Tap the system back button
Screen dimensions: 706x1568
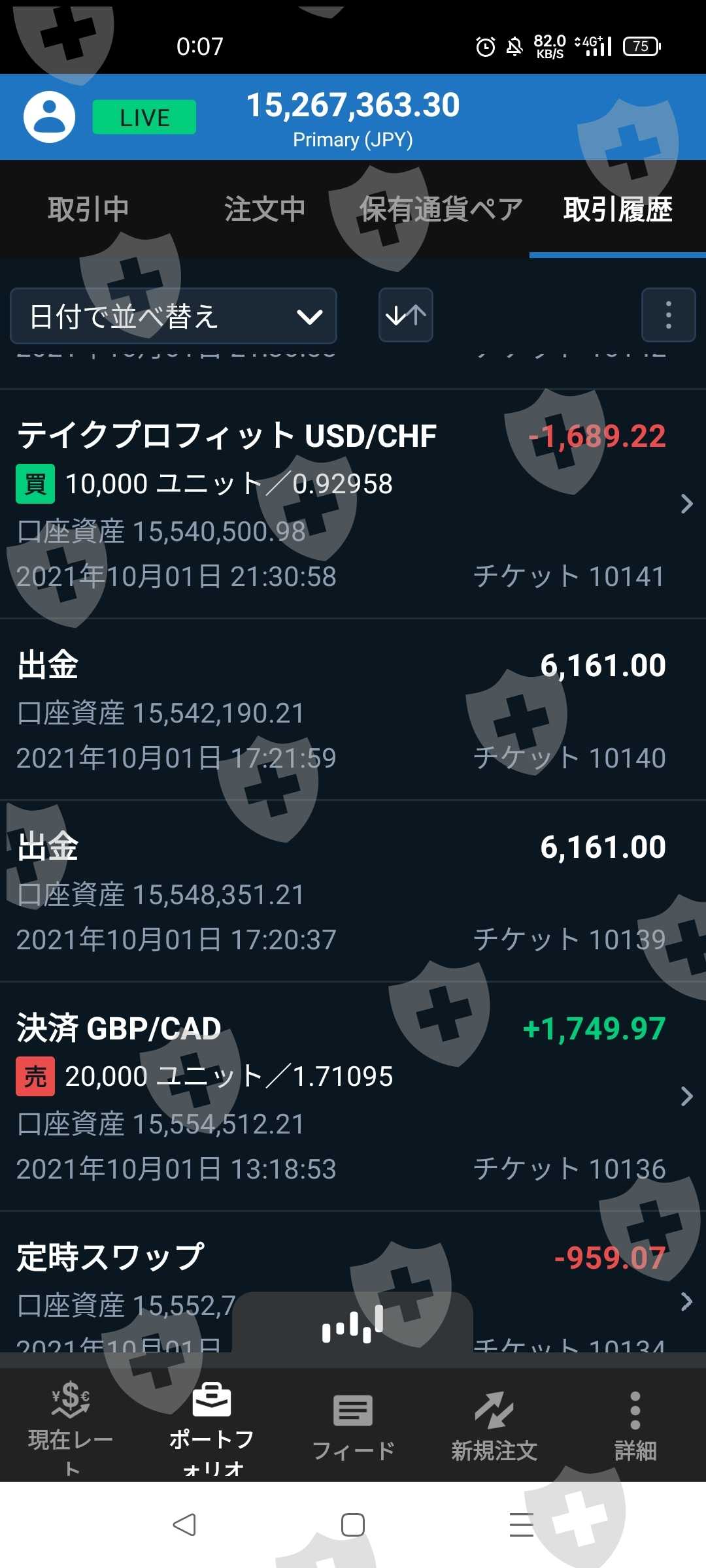coord(184,1525)
